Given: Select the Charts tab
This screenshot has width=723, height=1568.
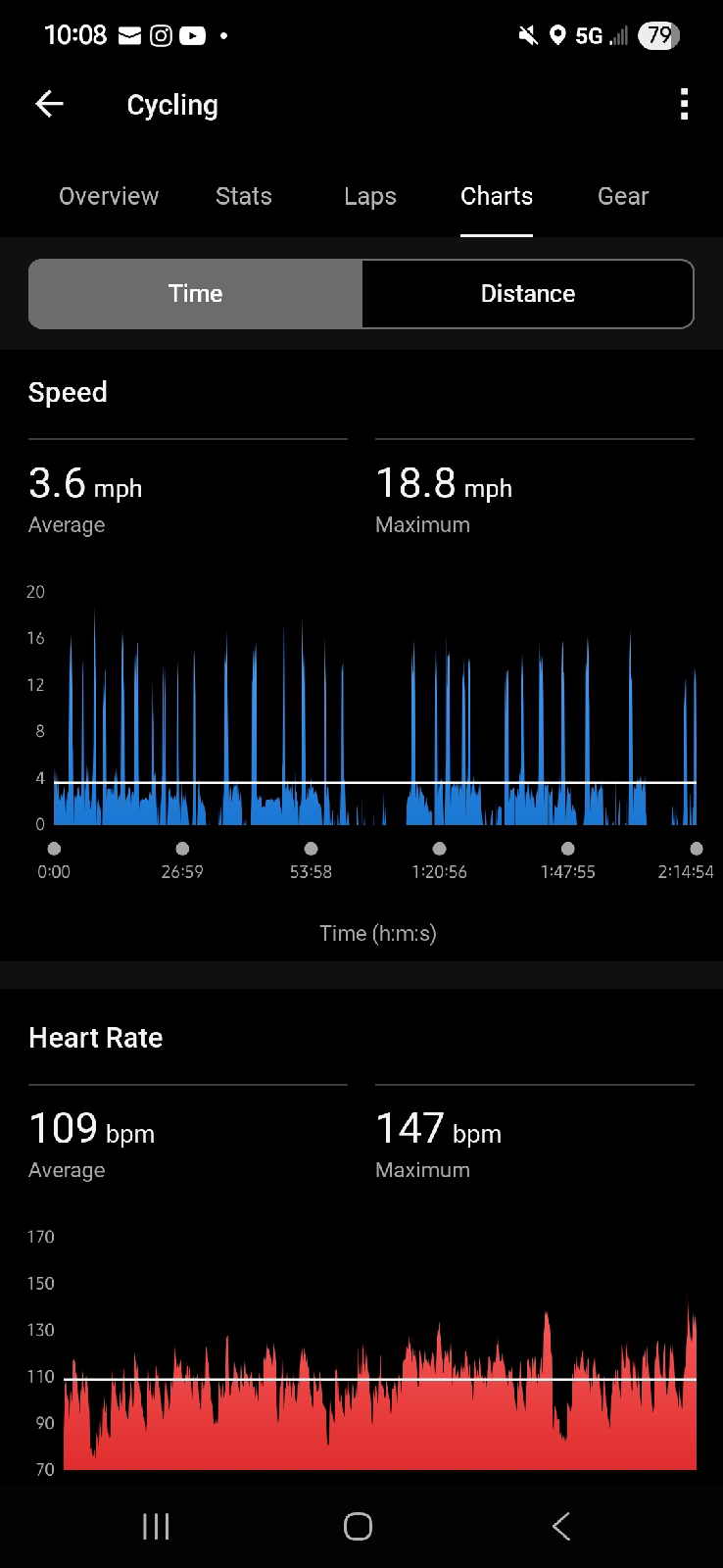Looking at the screenshot, I should click(x=497, y=196).
